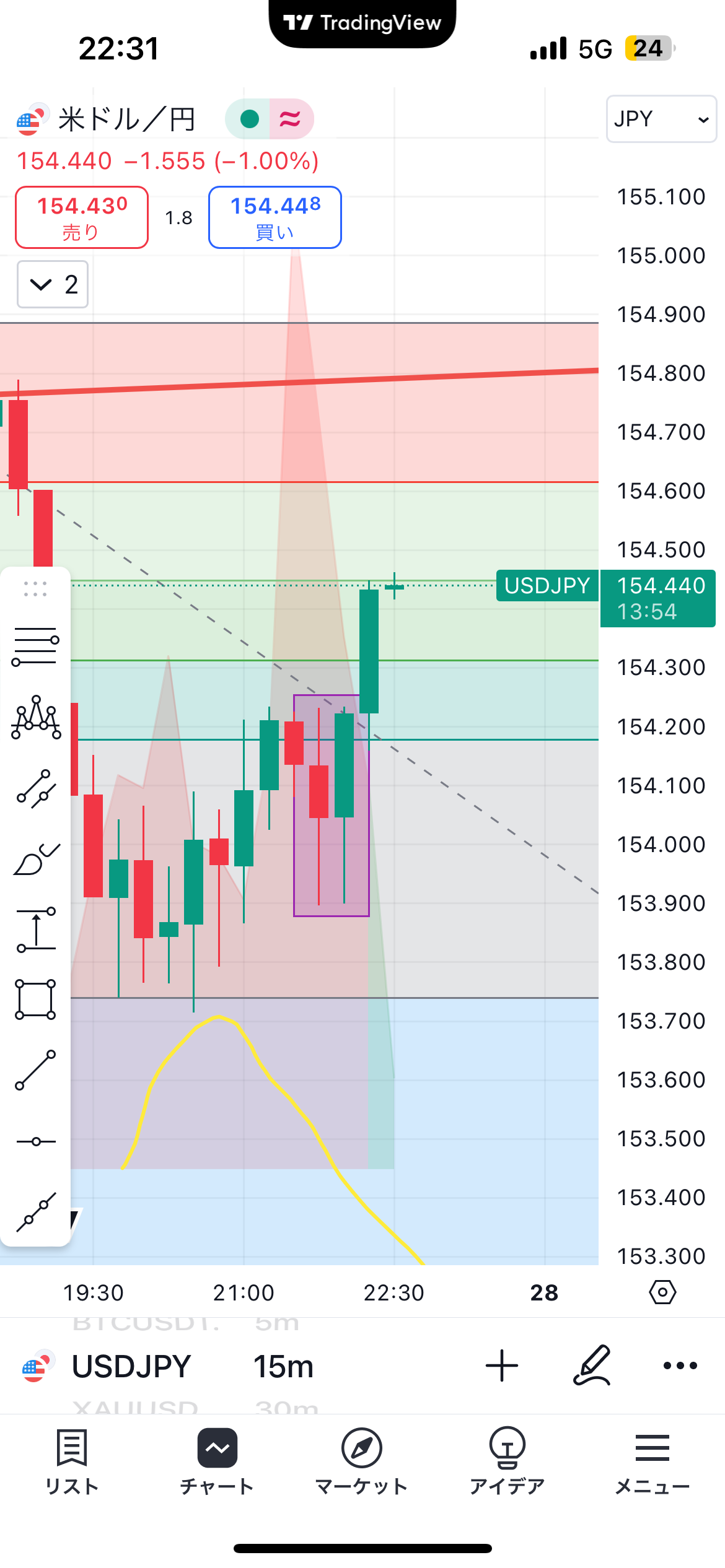Select the rectangle drawing tool

click(35, 1000)
